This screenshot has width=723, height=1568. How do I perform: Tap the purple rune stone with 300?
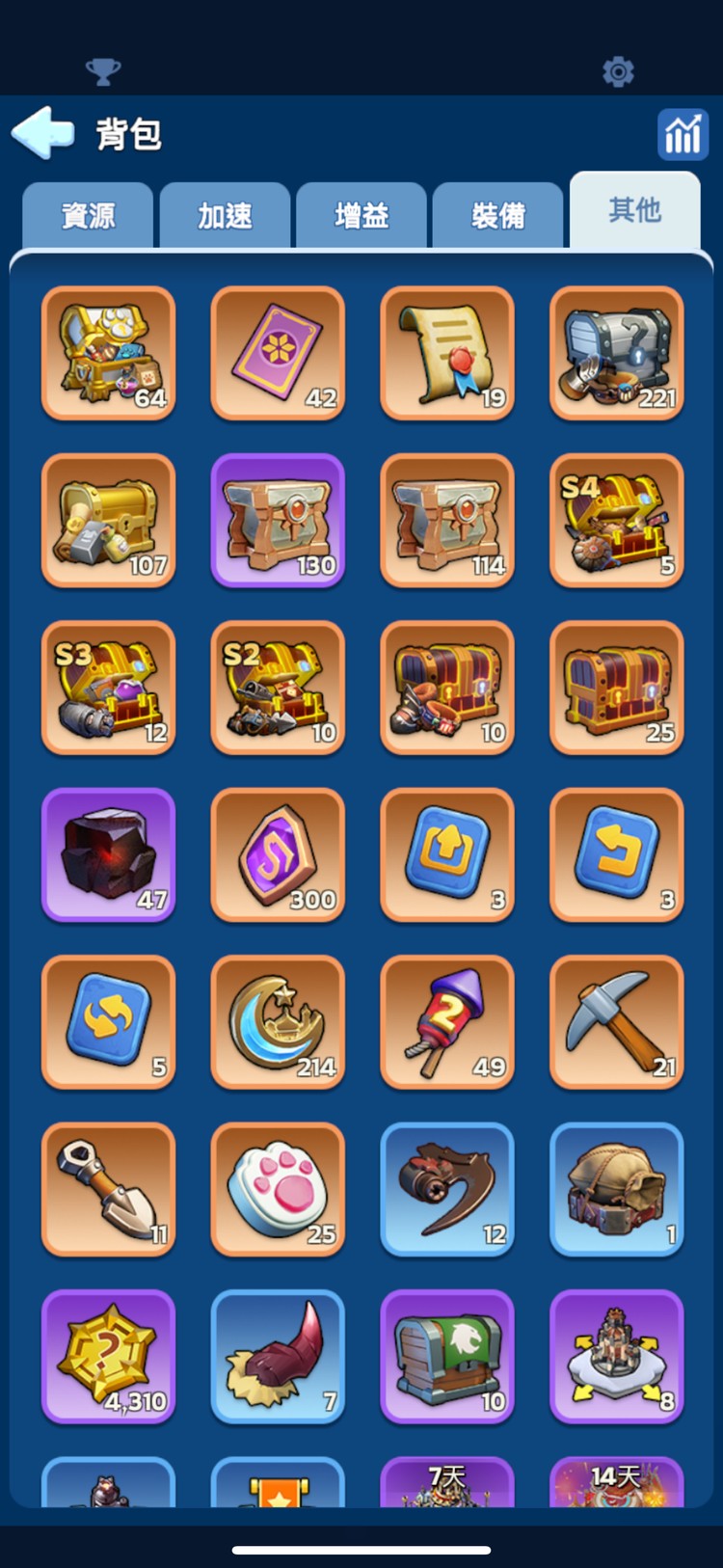(x=278, y=854)
